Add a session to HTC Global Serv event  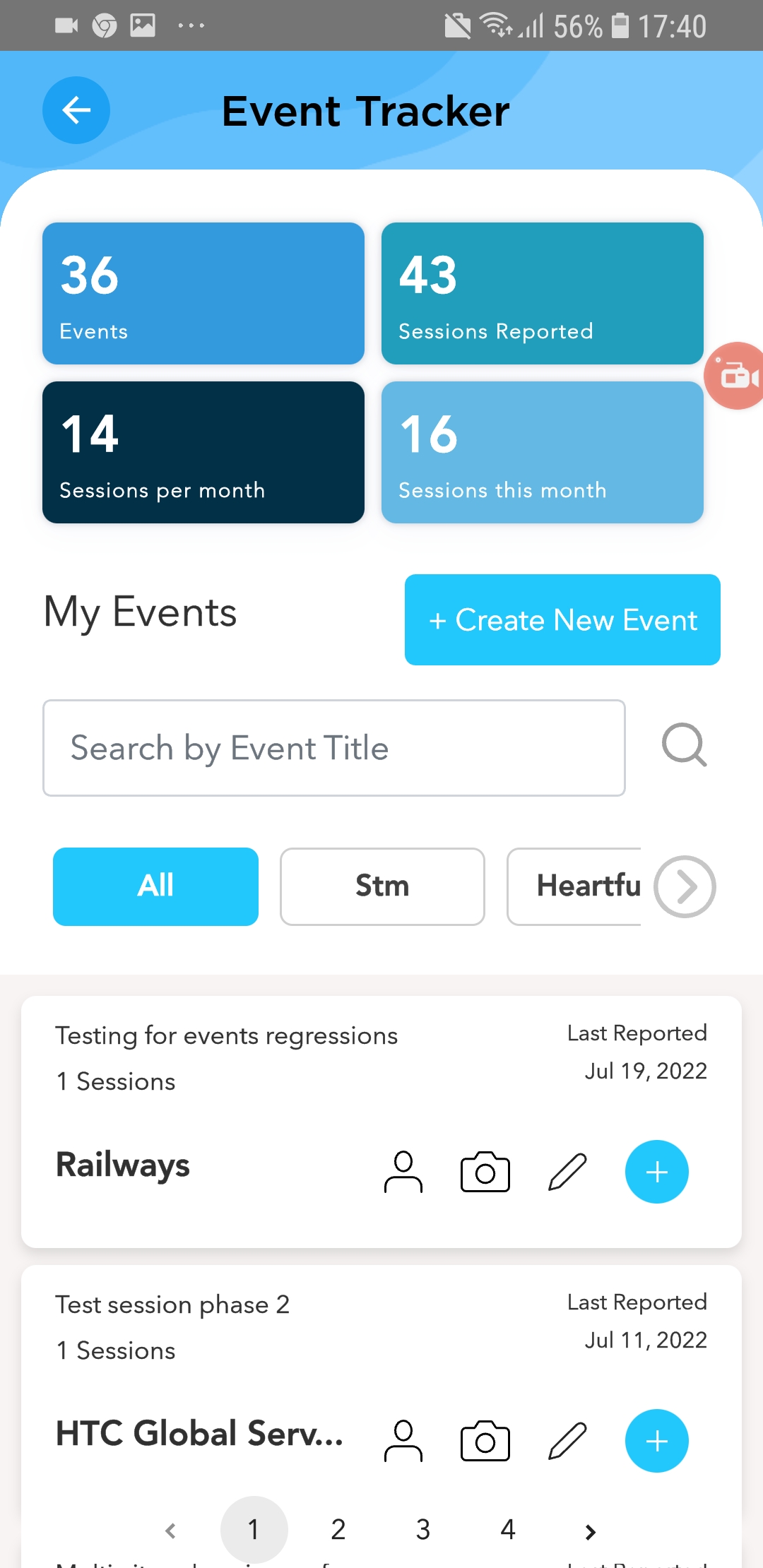tap(656, 1441)
